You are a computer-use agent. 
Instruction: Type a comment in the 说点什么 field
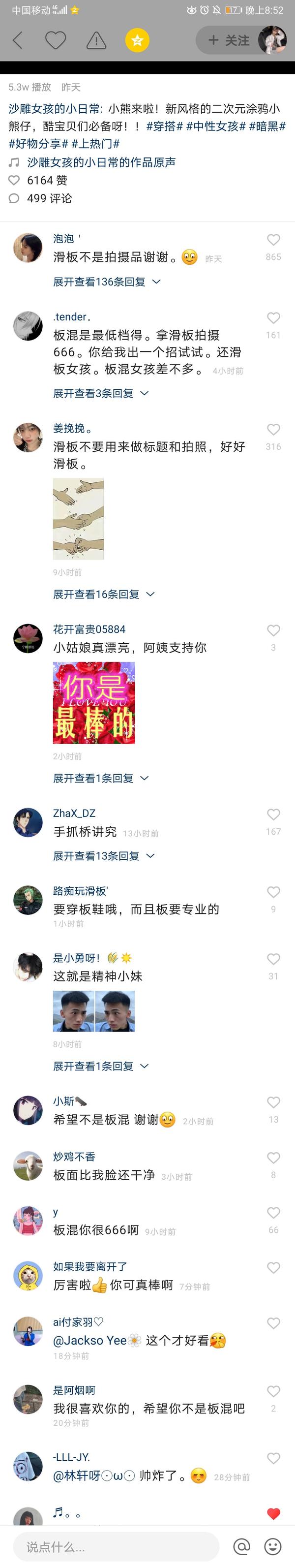116,1546
